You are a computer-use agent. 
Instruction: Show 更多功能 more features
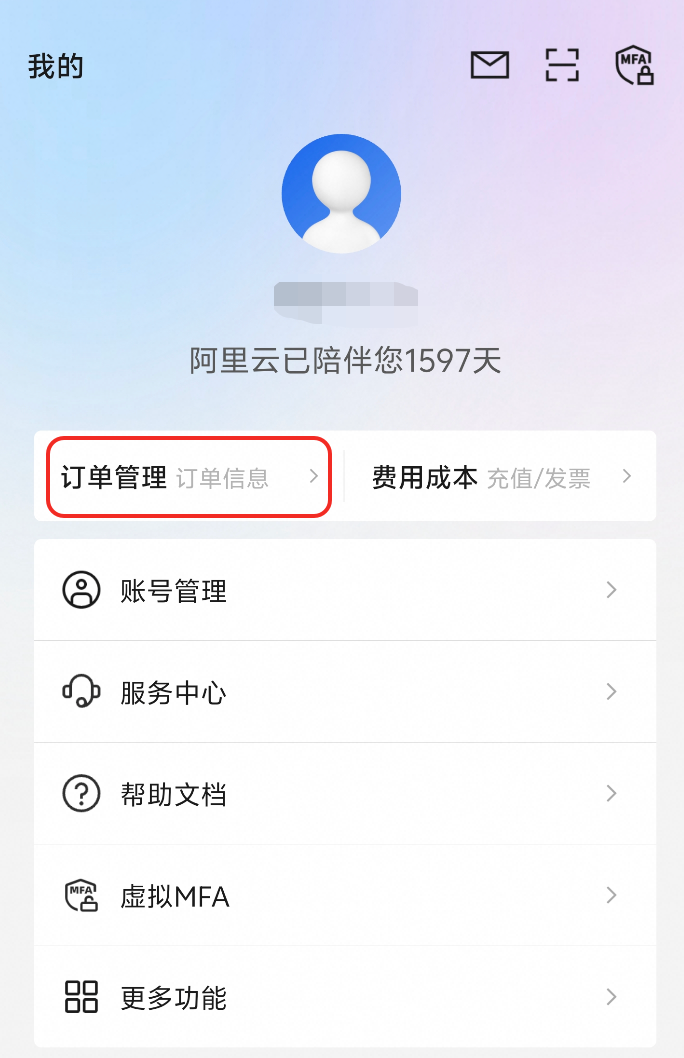coord(344,997)
